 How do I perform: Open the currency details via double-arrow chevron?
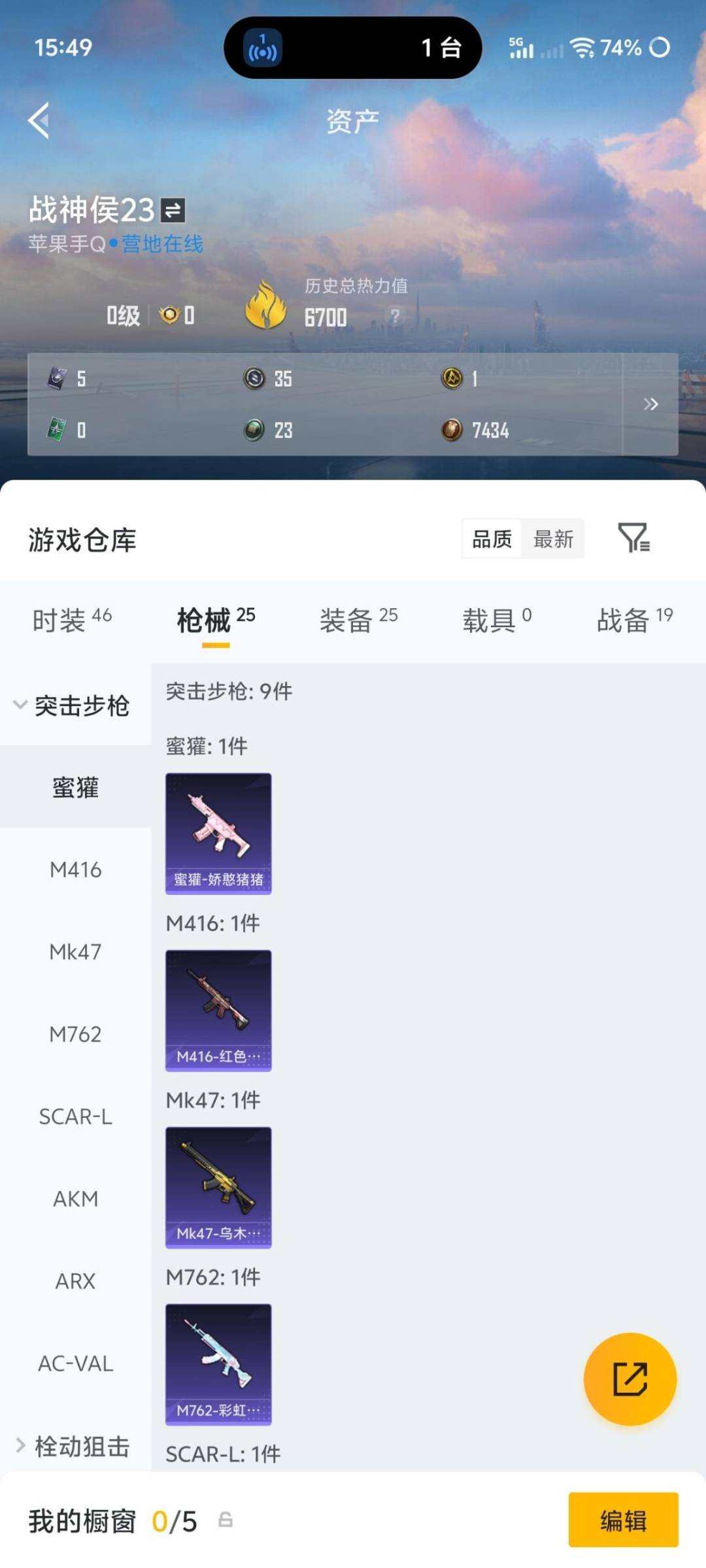point(651,404)
